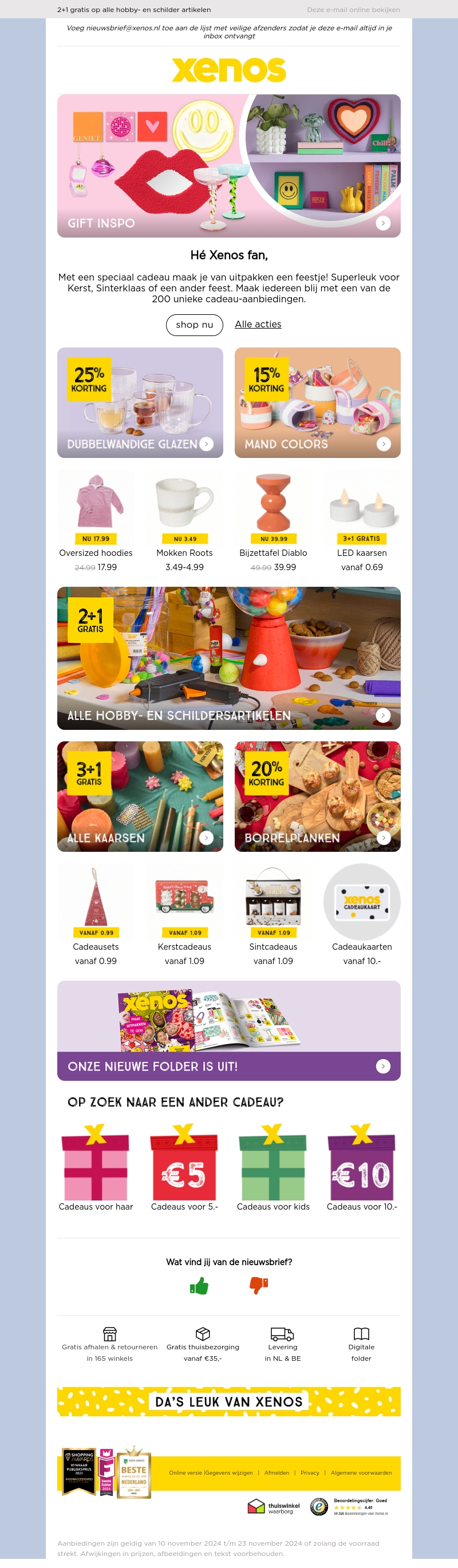Open the new folder banner
The height and width of the screenshot is (1568, 458).
(x=228, y=1032)
